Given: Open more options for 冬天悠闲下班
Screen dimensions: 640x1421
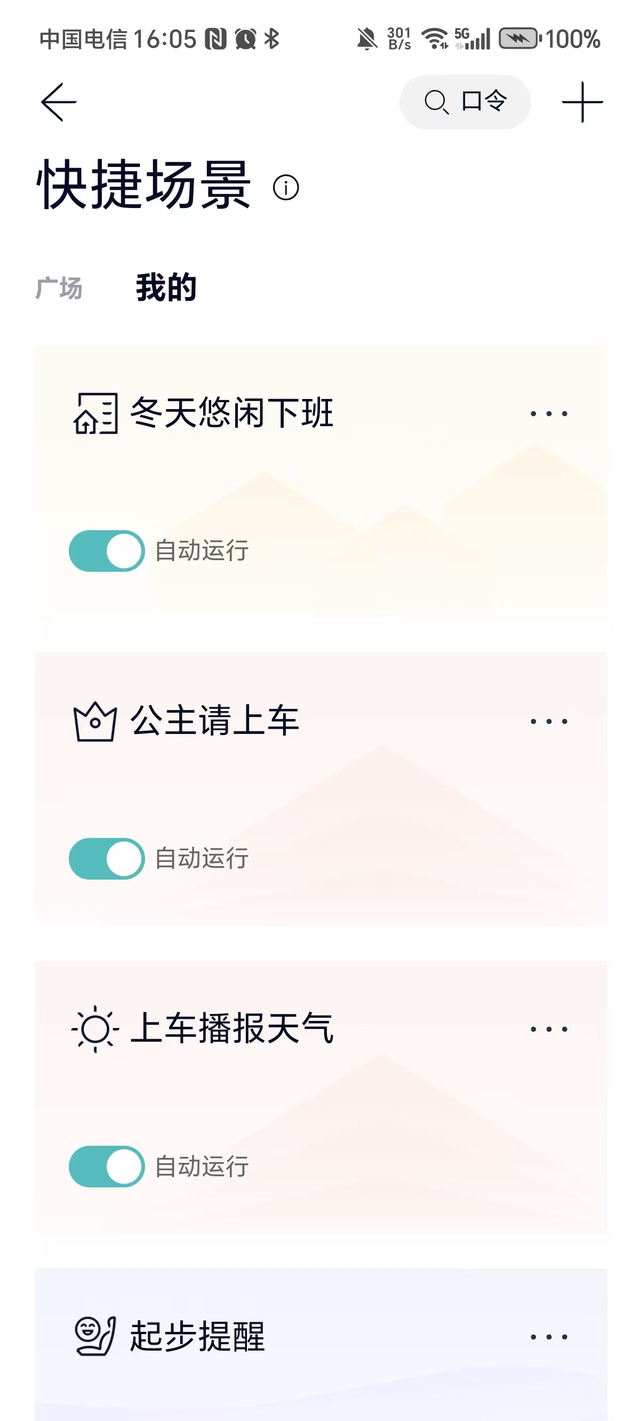Looking at the screenshot, I should tap(548, 413).
